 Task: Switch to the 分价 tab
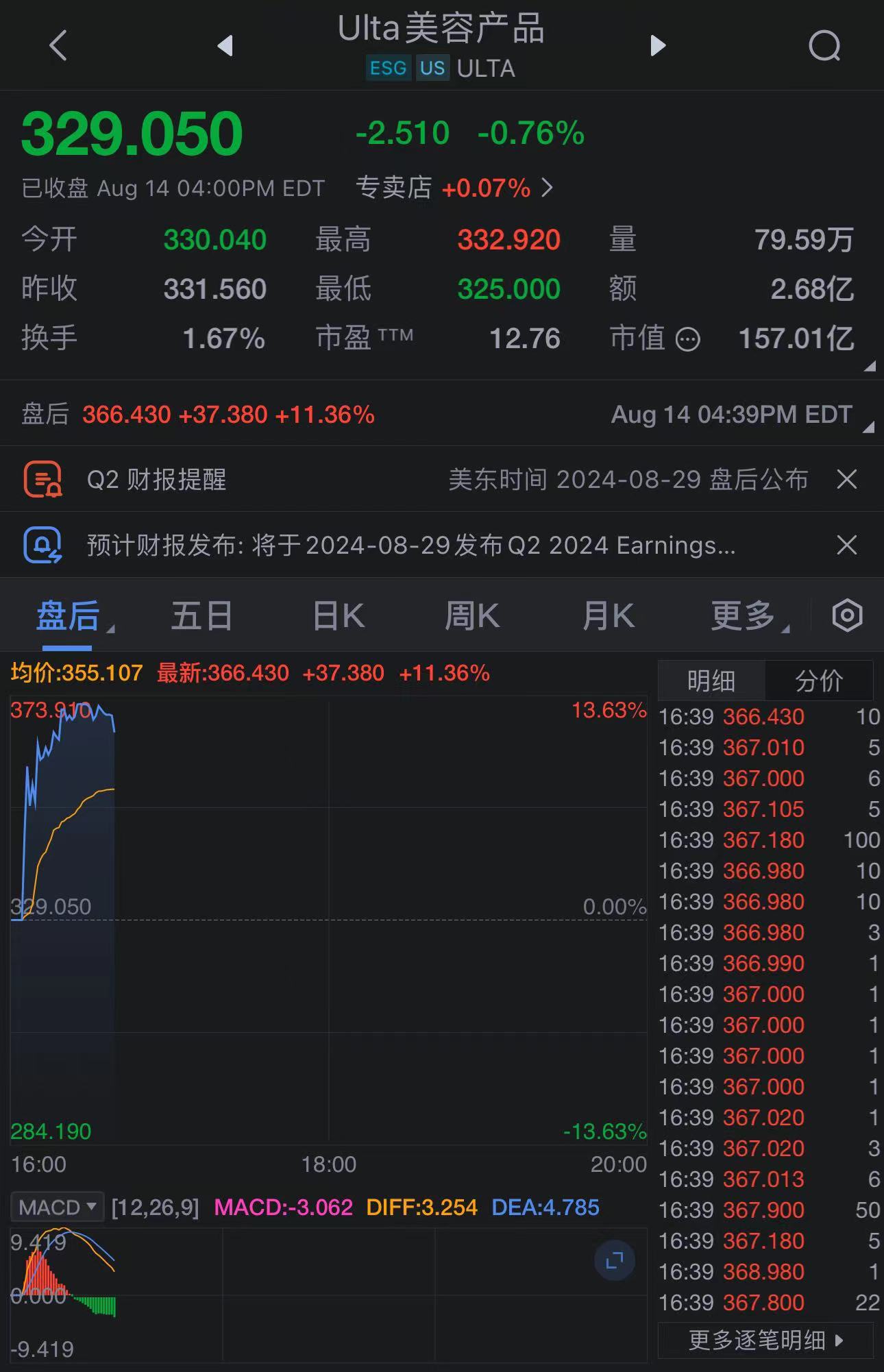(818, 681)
